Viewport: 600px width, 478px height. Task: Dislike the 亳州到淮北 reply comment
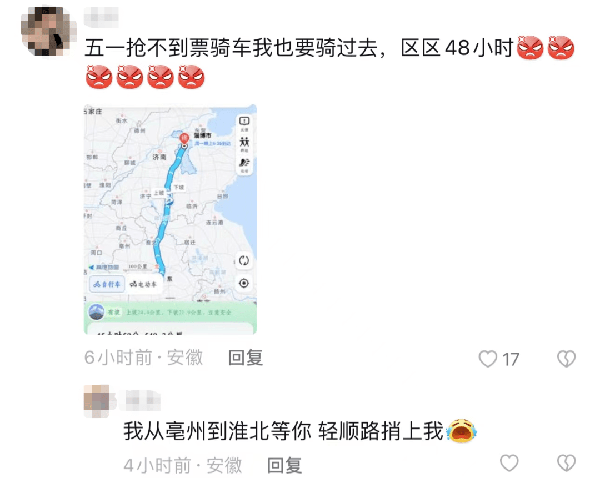[566, 463]
